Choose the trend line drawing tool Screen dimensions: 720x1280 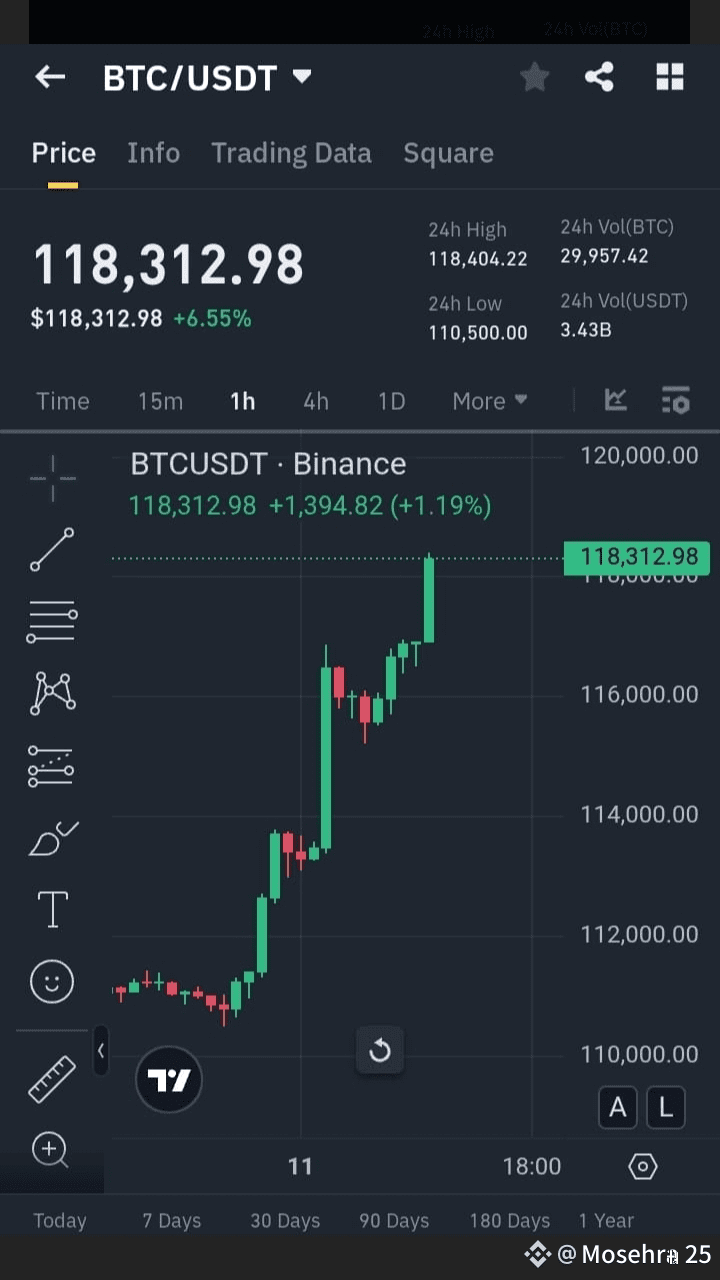52,550
